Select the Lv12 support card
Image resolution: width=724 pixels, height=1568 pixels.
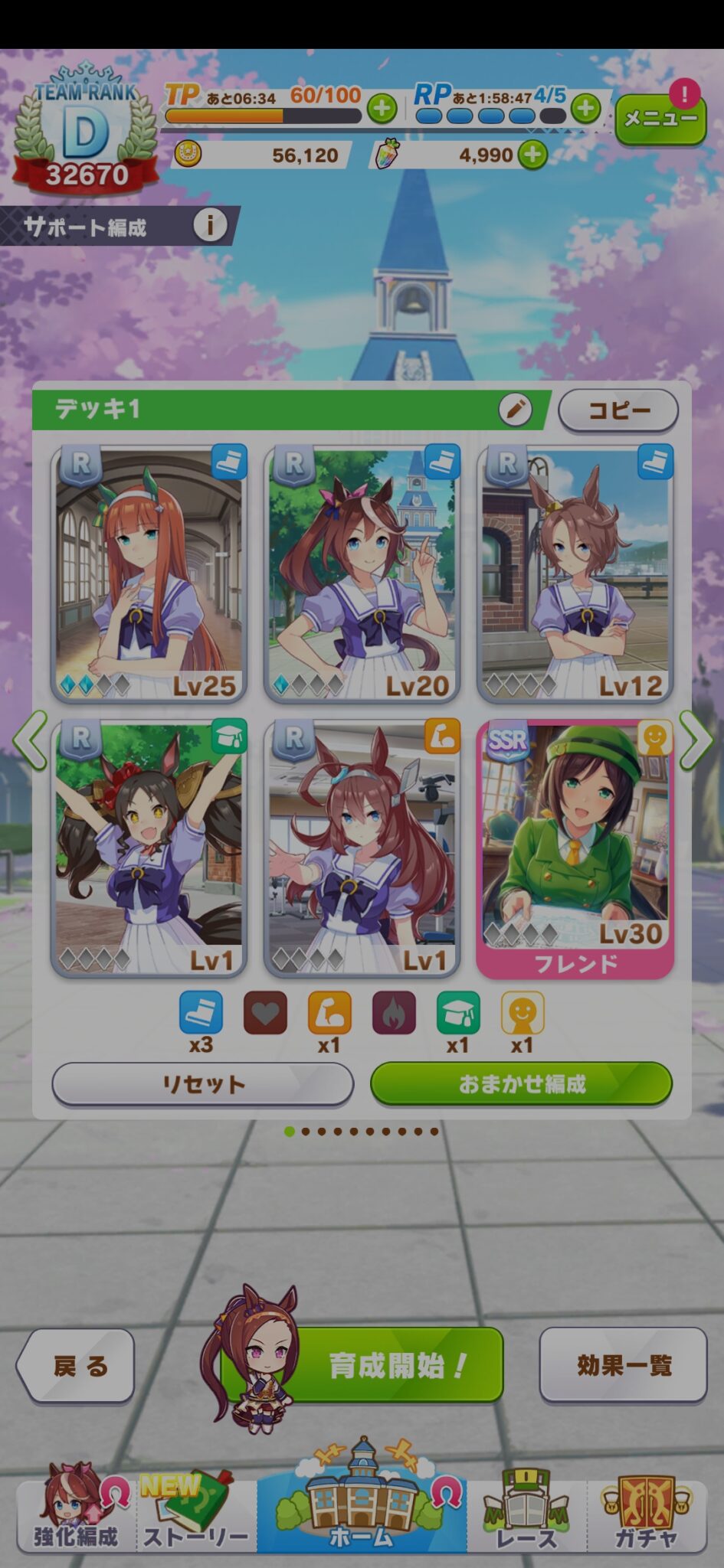[575, 573]
